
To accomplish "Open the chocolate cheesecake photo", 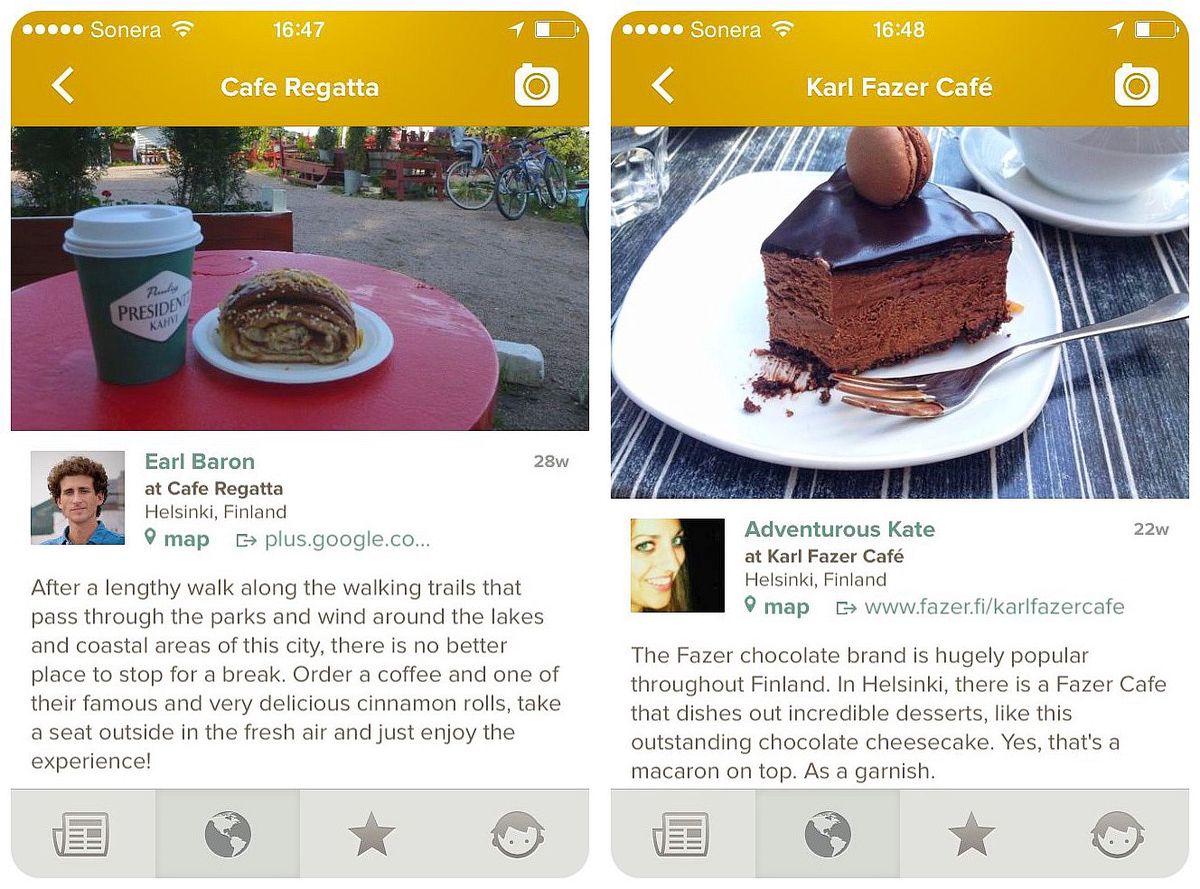I will point(900,312).
